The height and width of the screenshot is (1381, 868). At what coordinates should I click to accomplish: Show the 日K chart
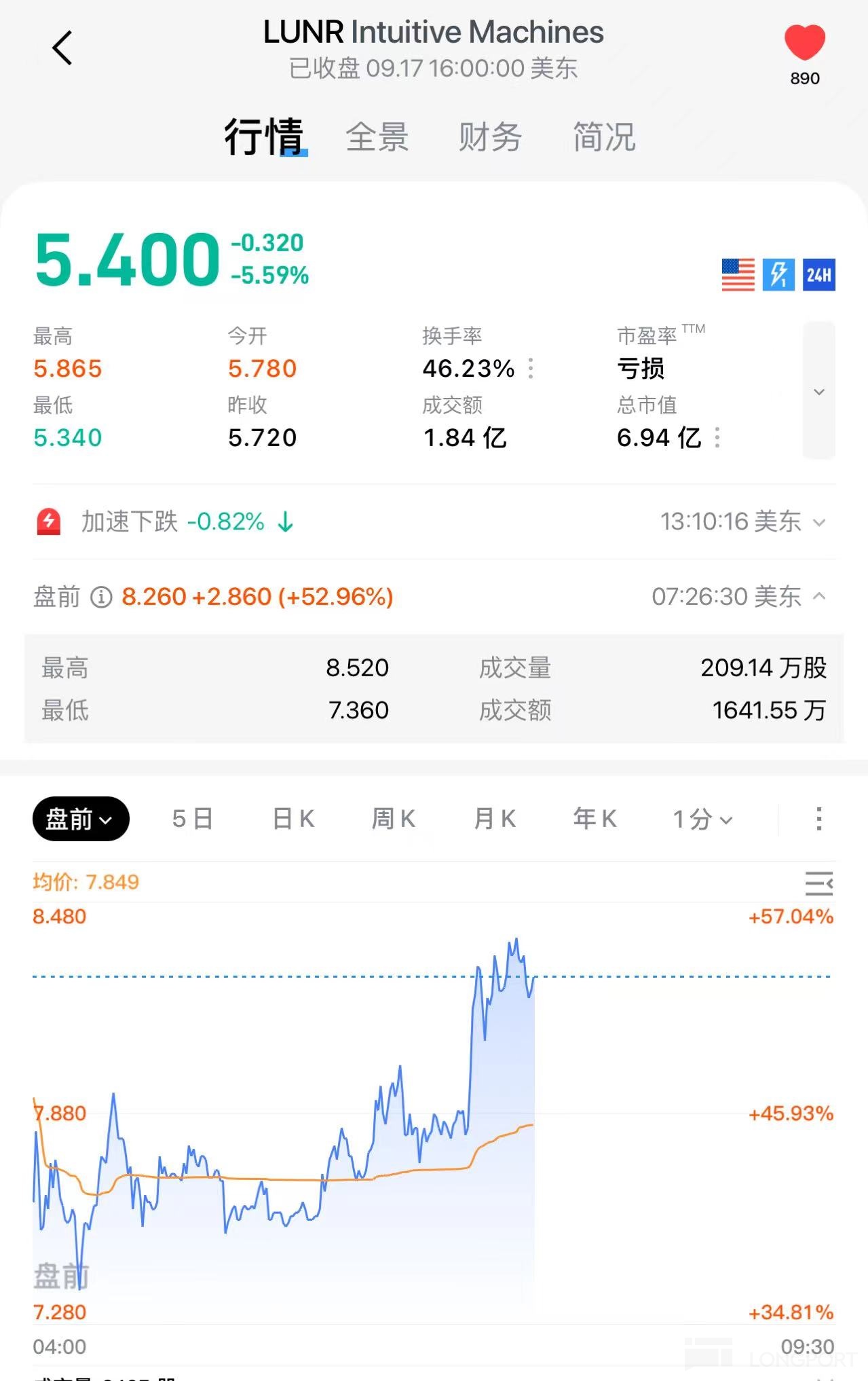293,819
